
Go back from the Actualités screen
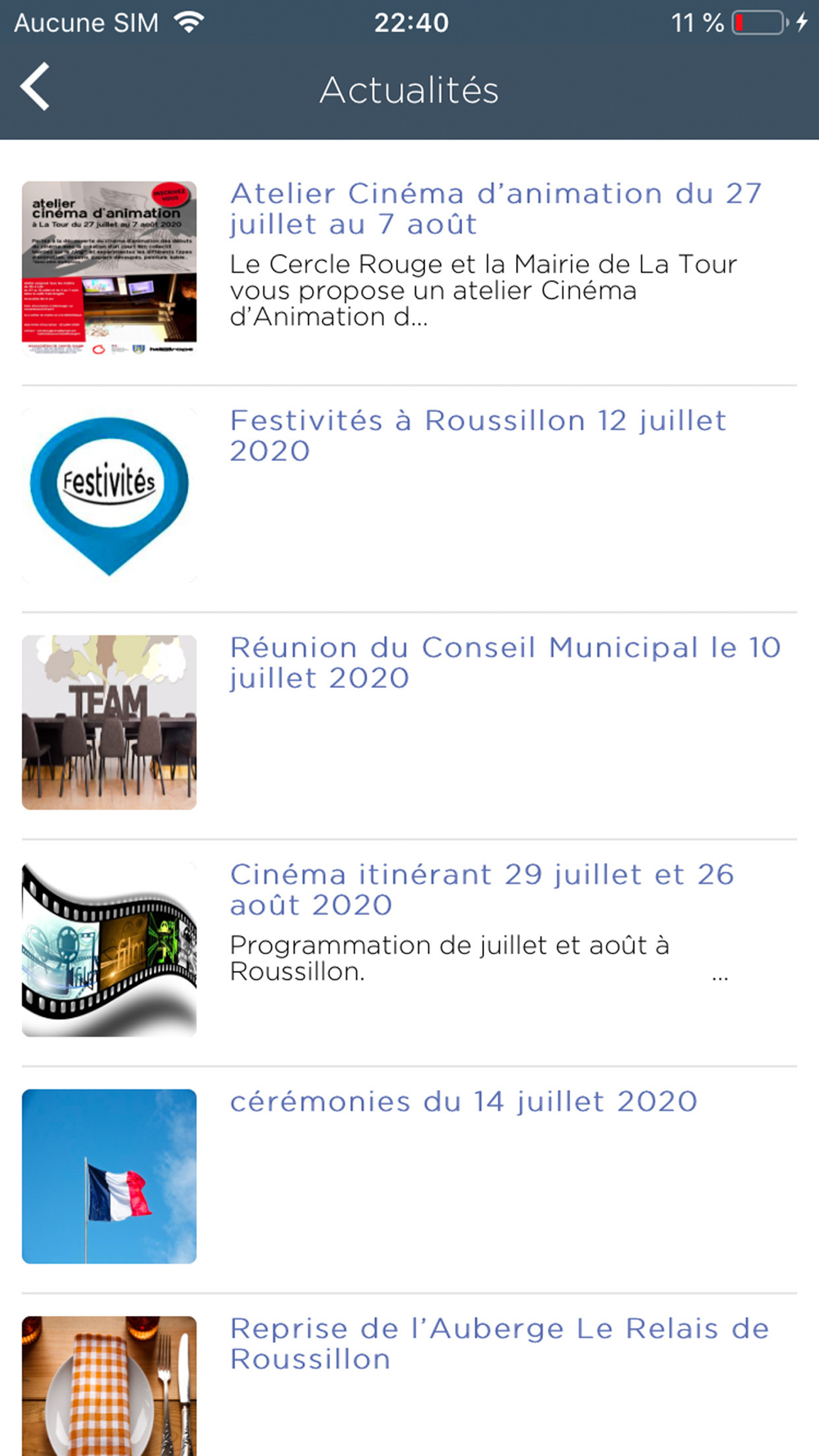tap(36, 87)
